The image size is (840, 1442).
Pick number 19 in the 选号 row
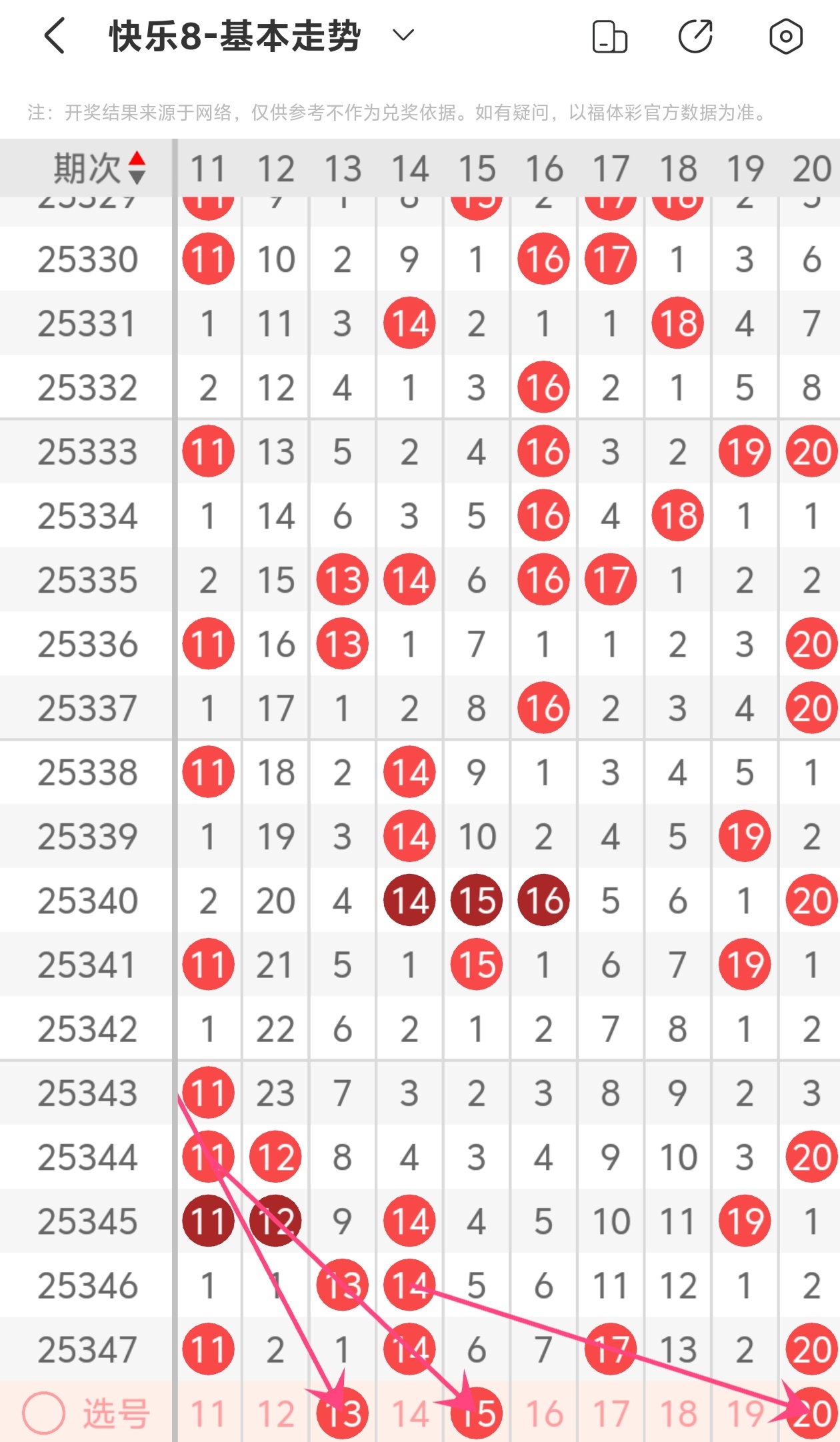tap(745, 1413)
